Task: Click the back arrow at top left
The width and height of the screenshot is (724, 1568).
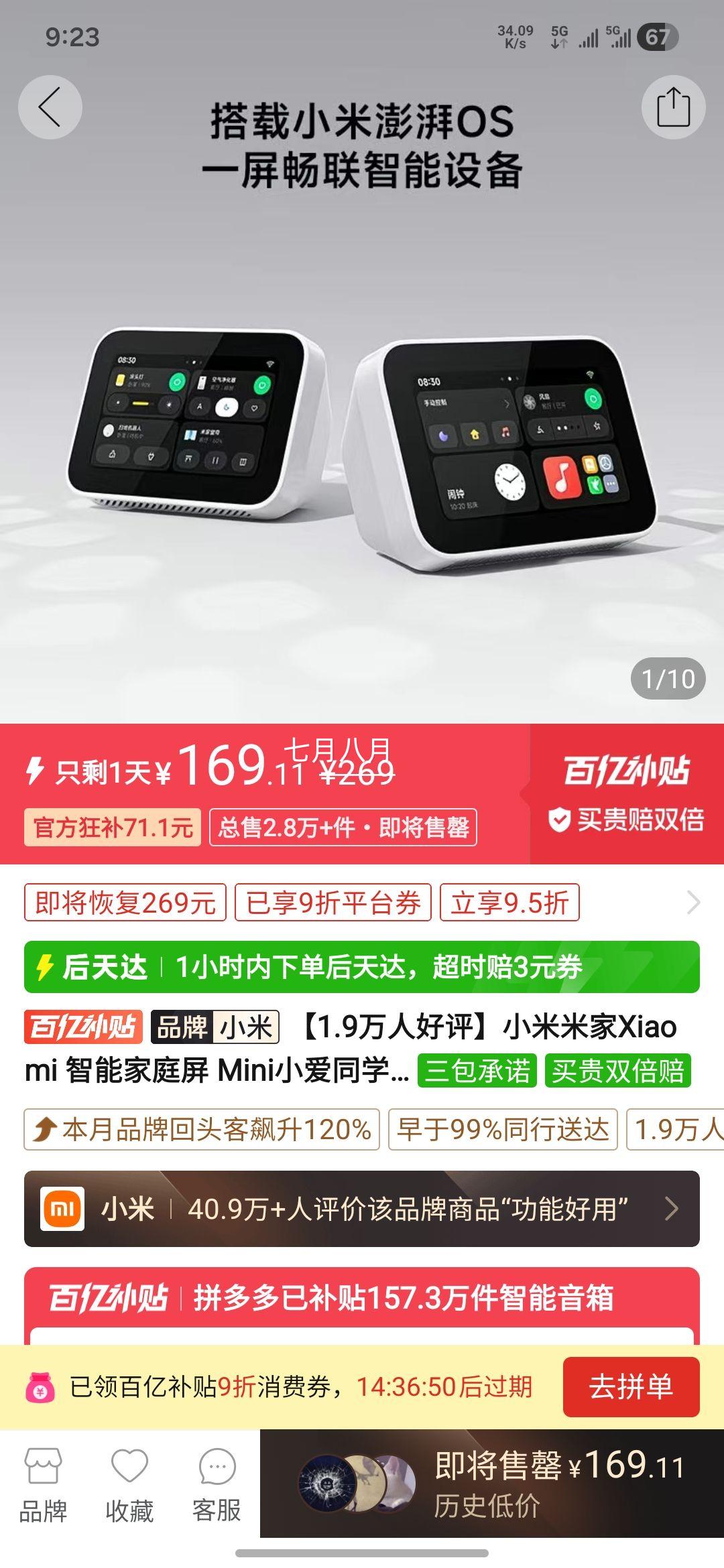Action: pyautogui.click(x=49, y=107)
